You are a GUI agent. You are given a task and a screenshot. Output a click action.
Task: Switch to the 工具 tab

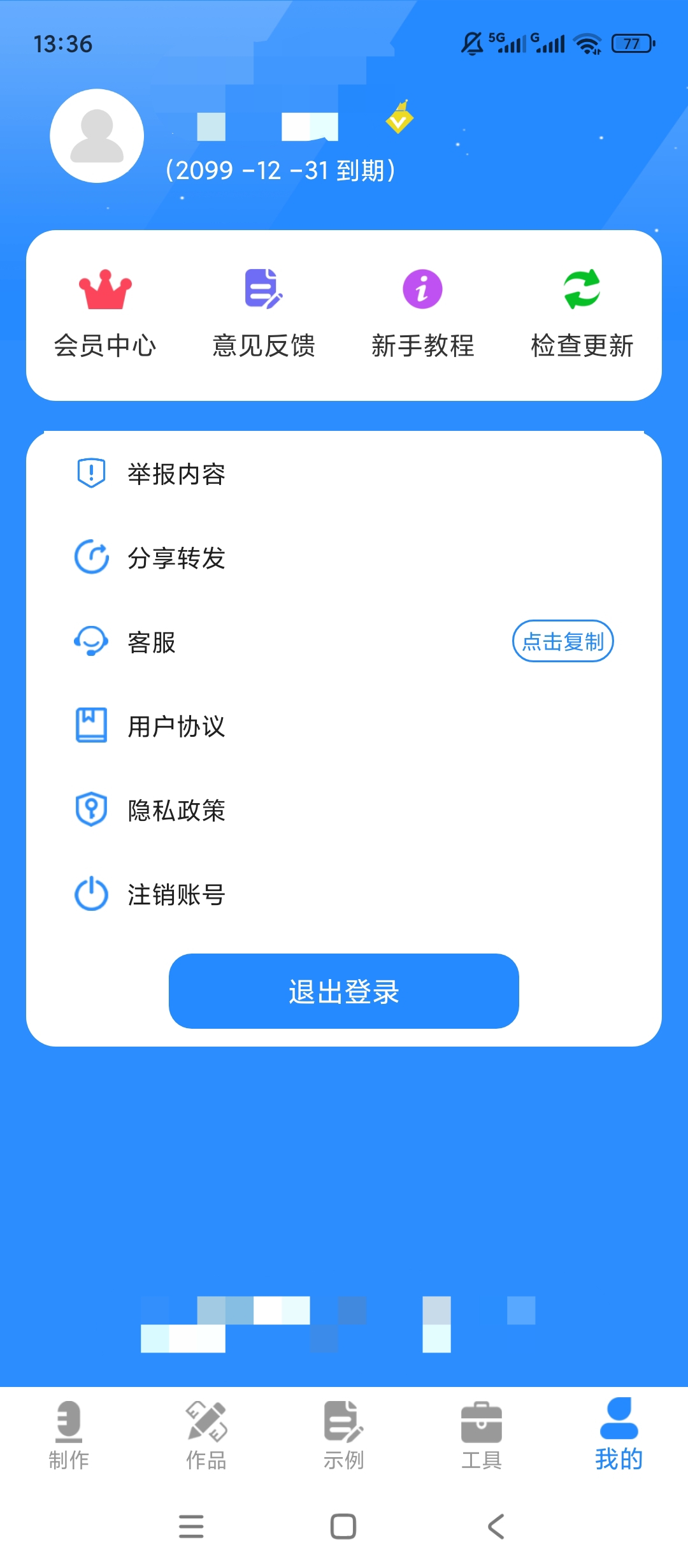tap(482, 1435)
